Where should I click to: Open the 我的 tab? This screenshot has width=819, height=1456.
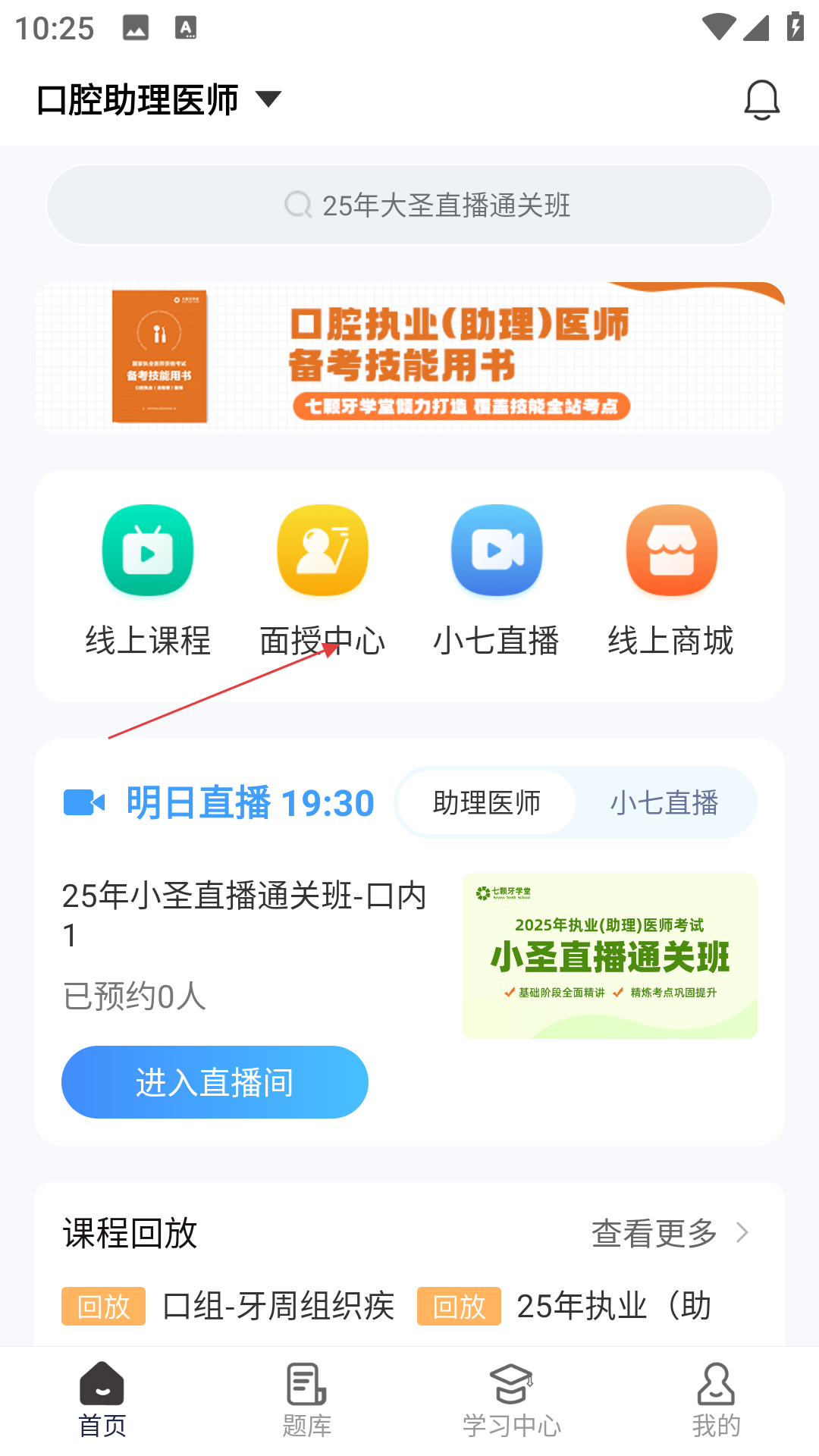[716, 1400]
